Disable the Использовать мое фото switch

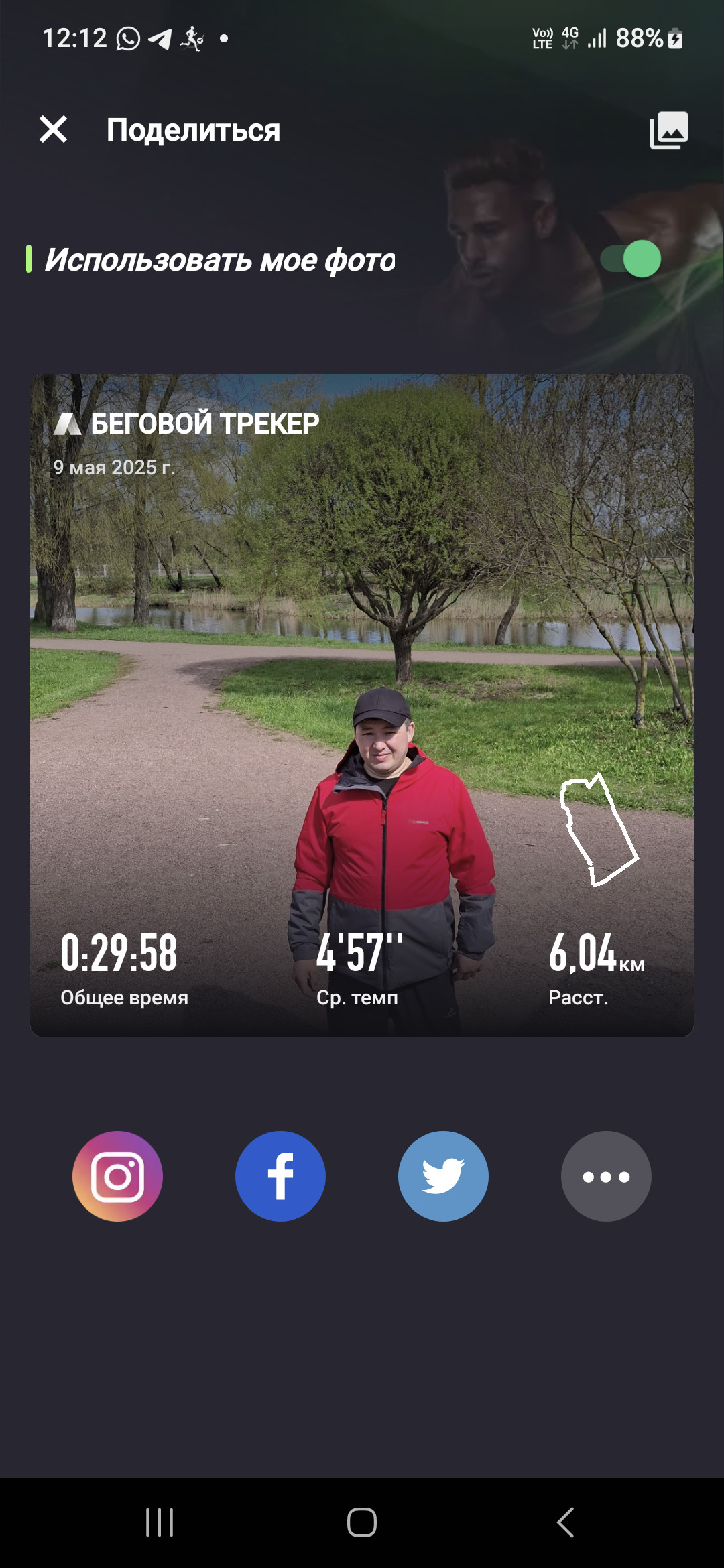(x=631, y=259)
